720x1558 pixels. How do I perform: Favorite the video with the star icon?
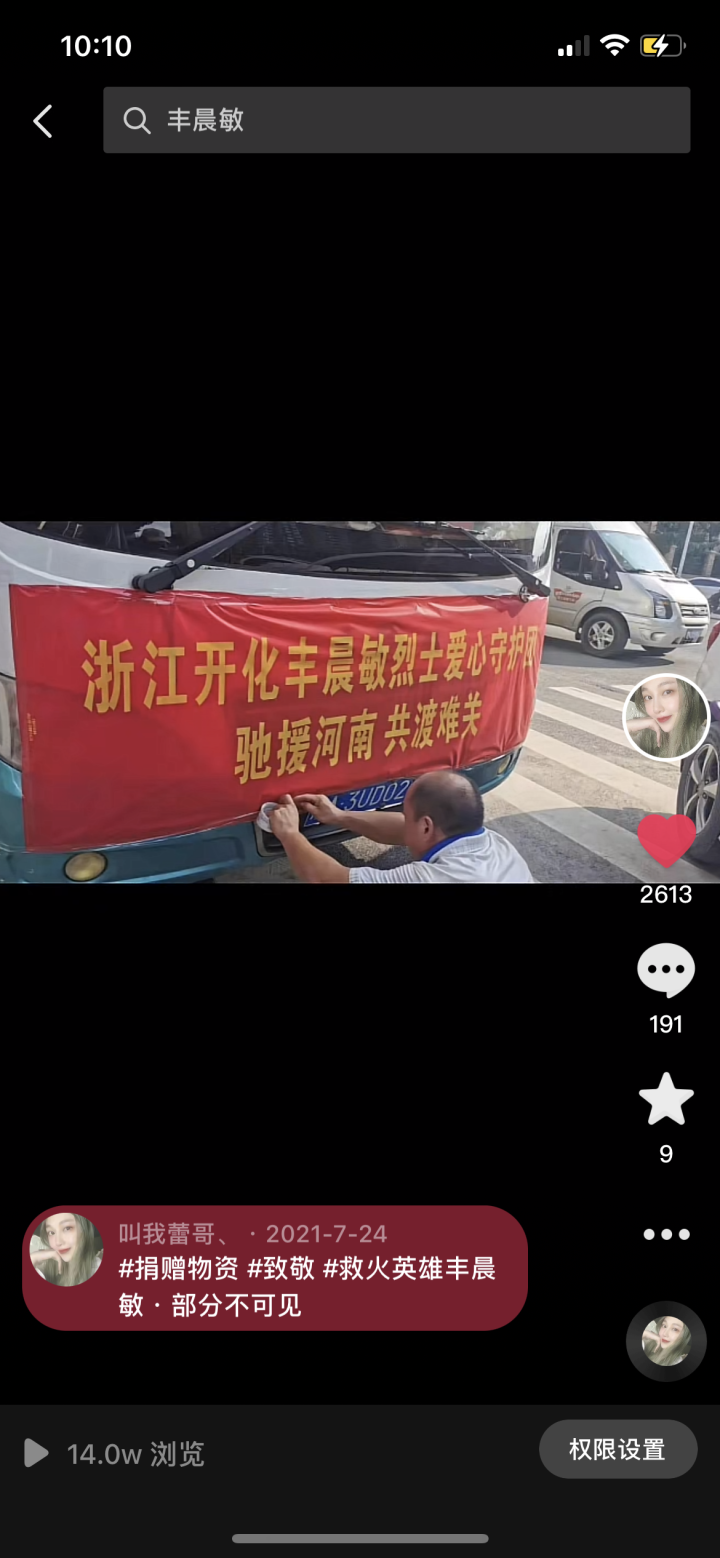coord(666,1100)
